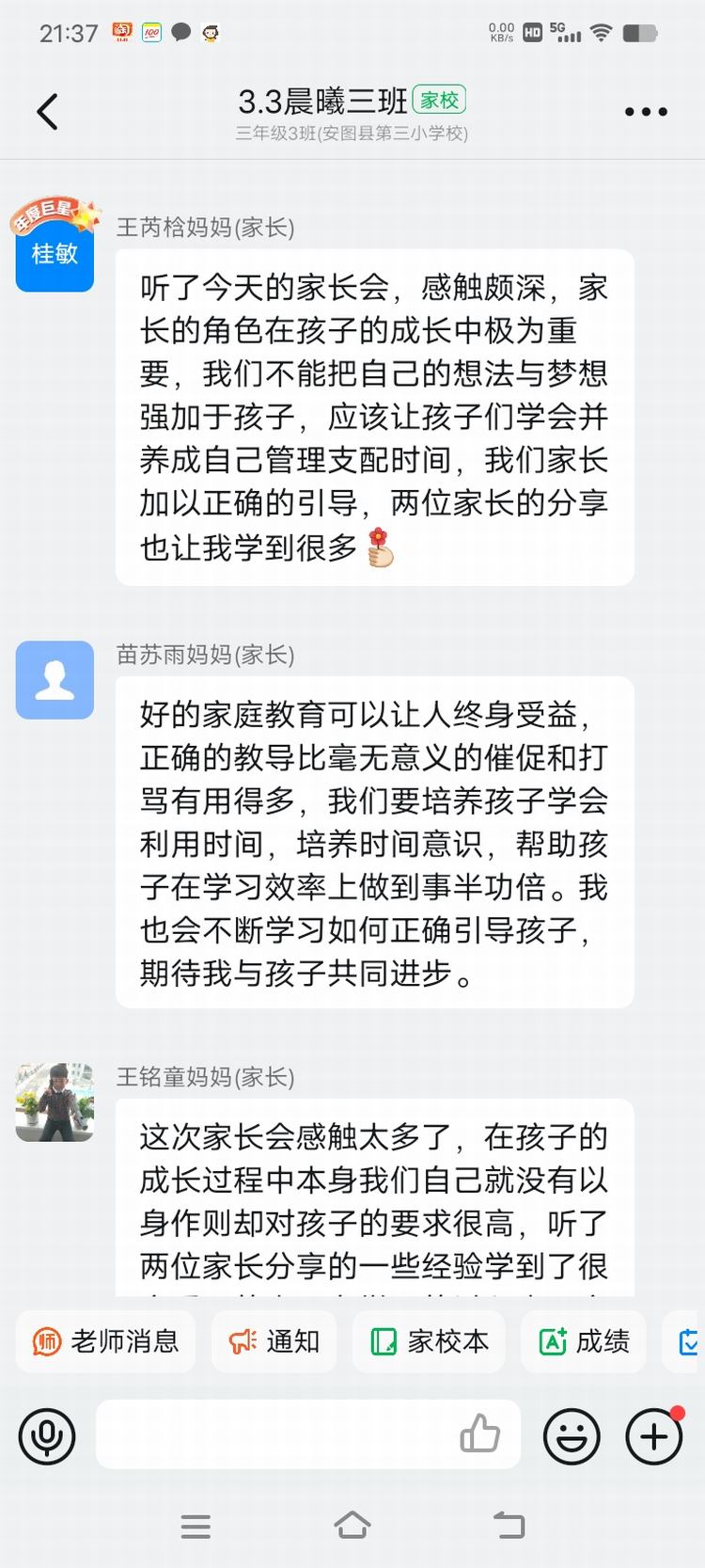Open the 老师消息 shortcut

(105, 1341)
